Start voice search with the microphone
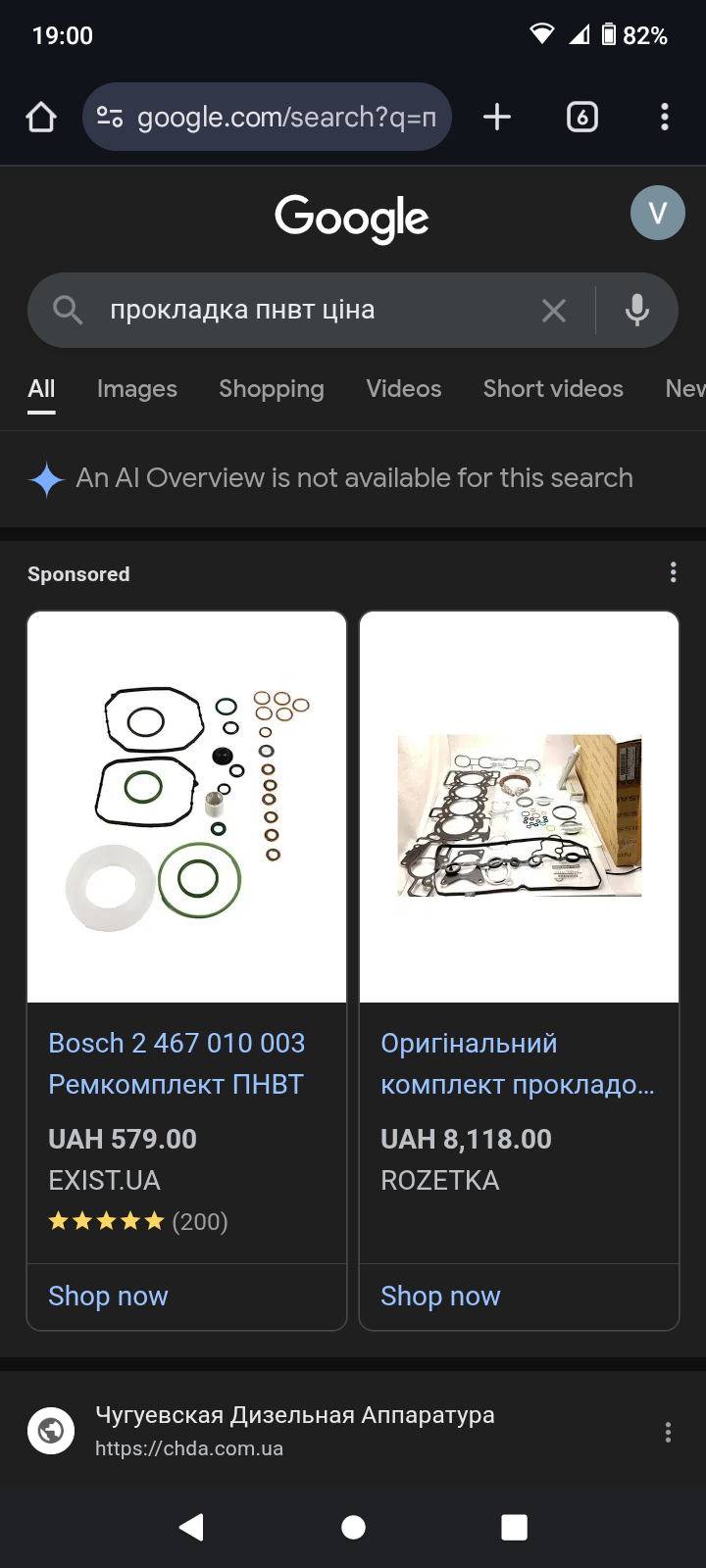This screenshot has width=706, height=1568. [x=637, y=311]
